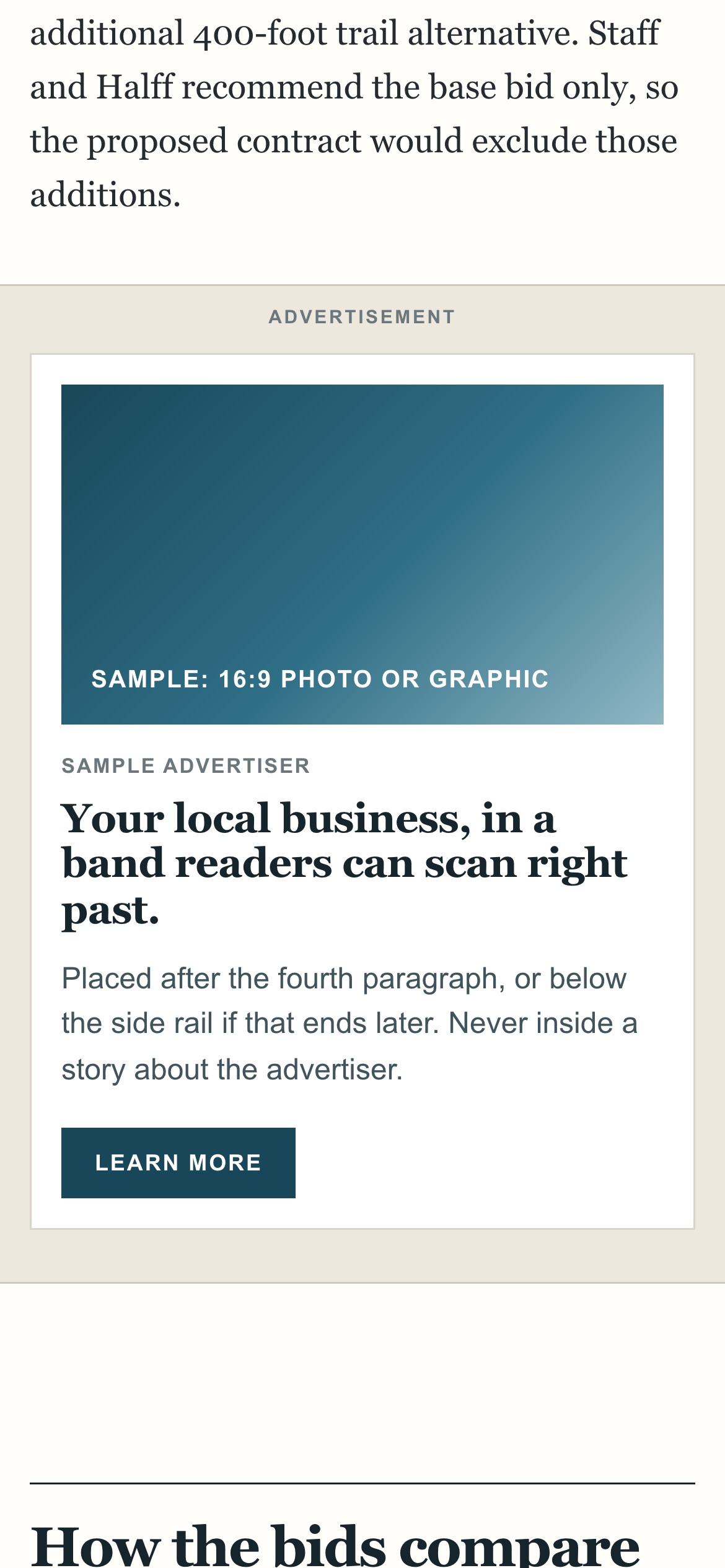Tap the Learn More button
The image size is (725, 1568).
(x=178, y=1162)
